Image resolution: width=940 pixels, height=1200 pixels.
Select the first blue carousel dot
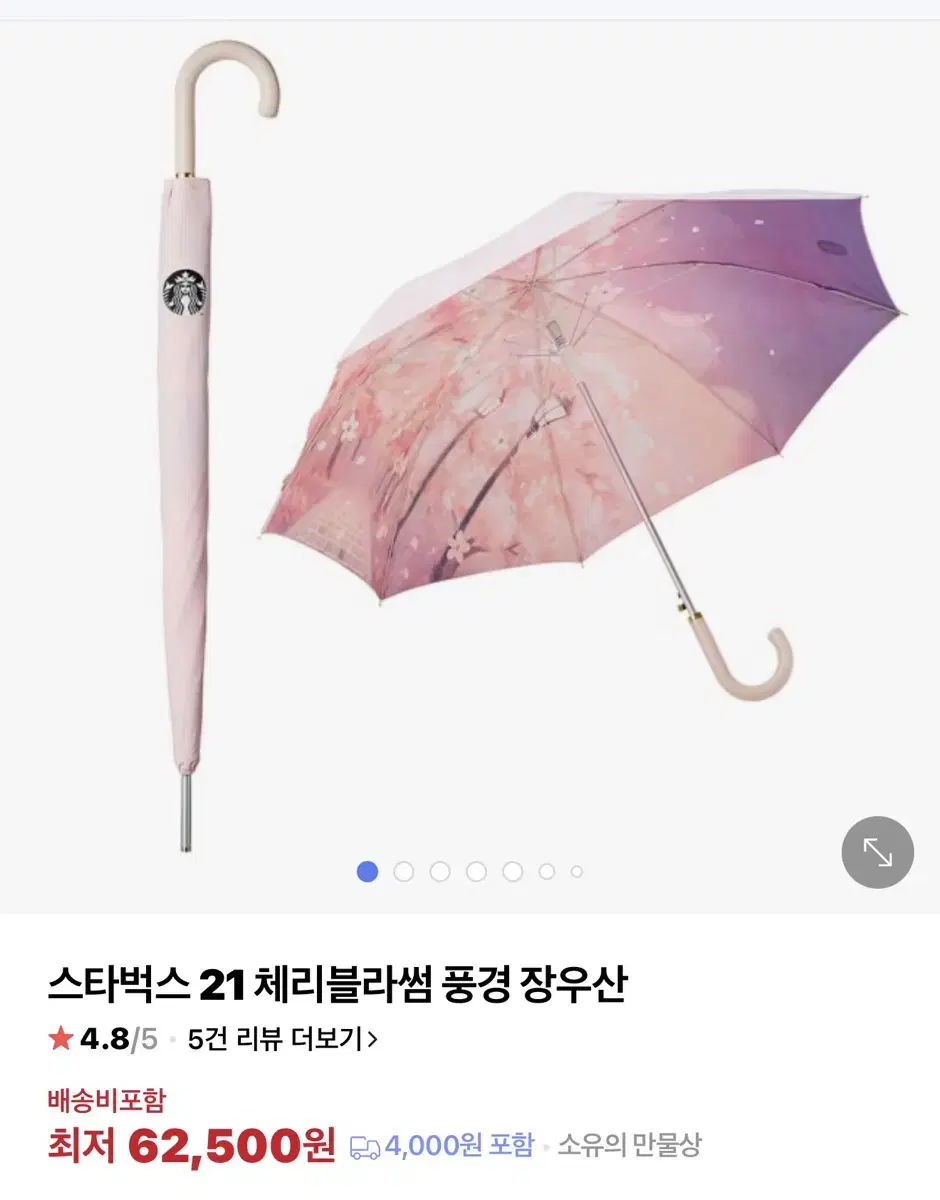click(x=368, y=873)
